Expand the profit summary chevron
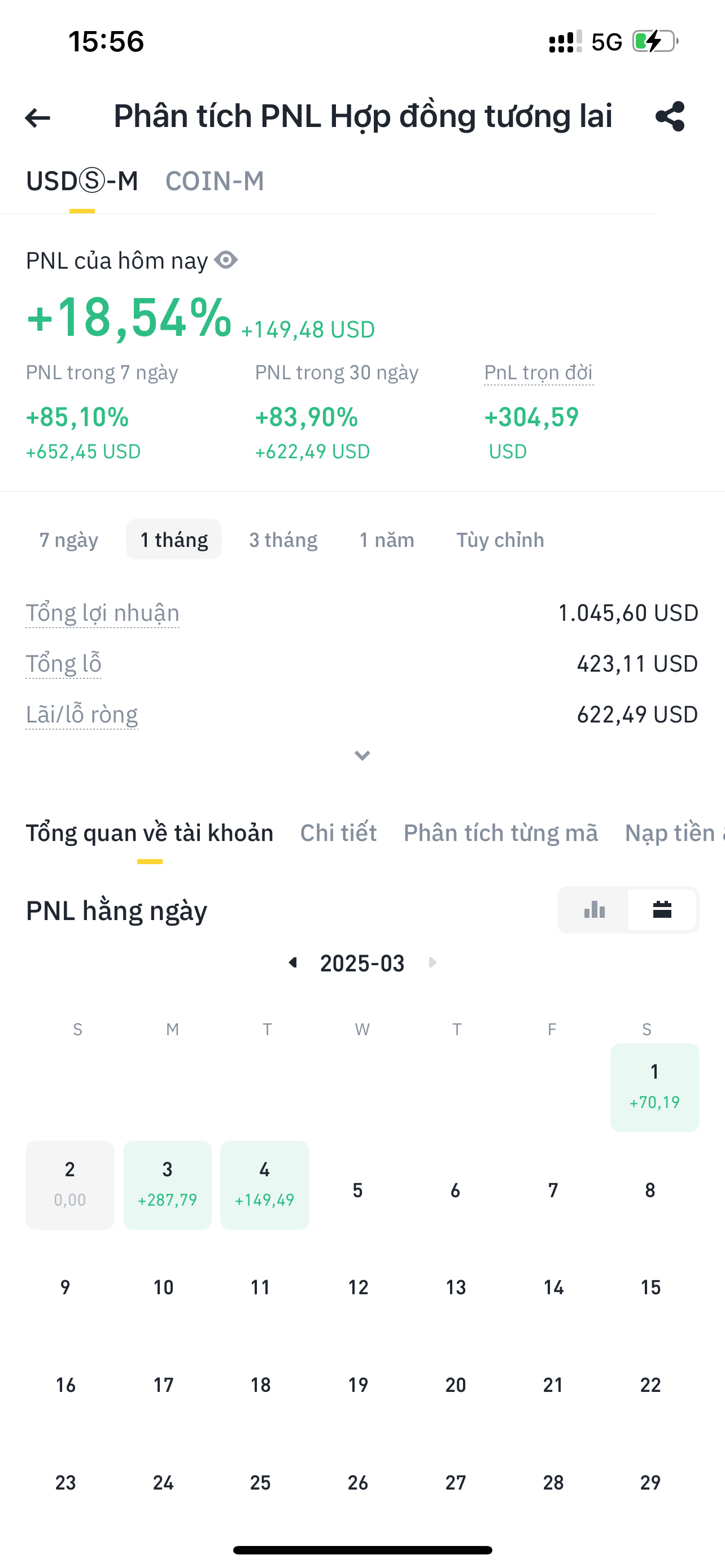Screen dimensions: 725x1568 [362, 755]
